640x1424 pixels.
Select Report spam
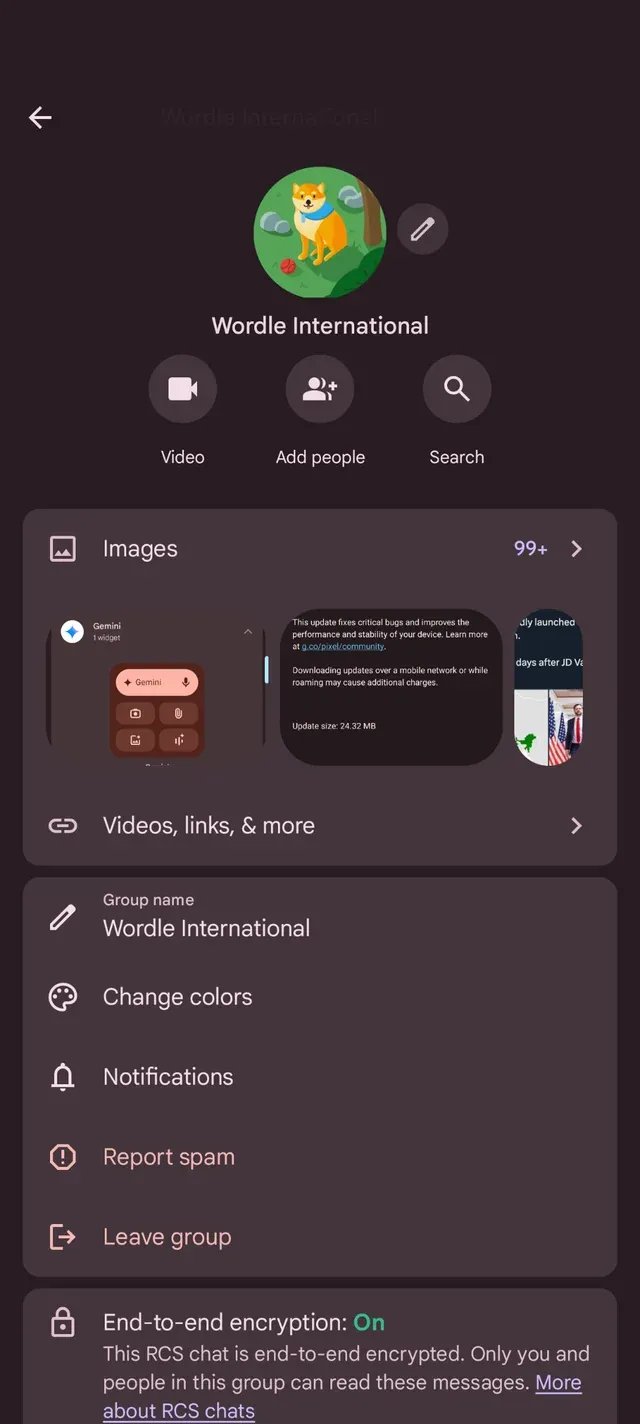click(320, 1157)
